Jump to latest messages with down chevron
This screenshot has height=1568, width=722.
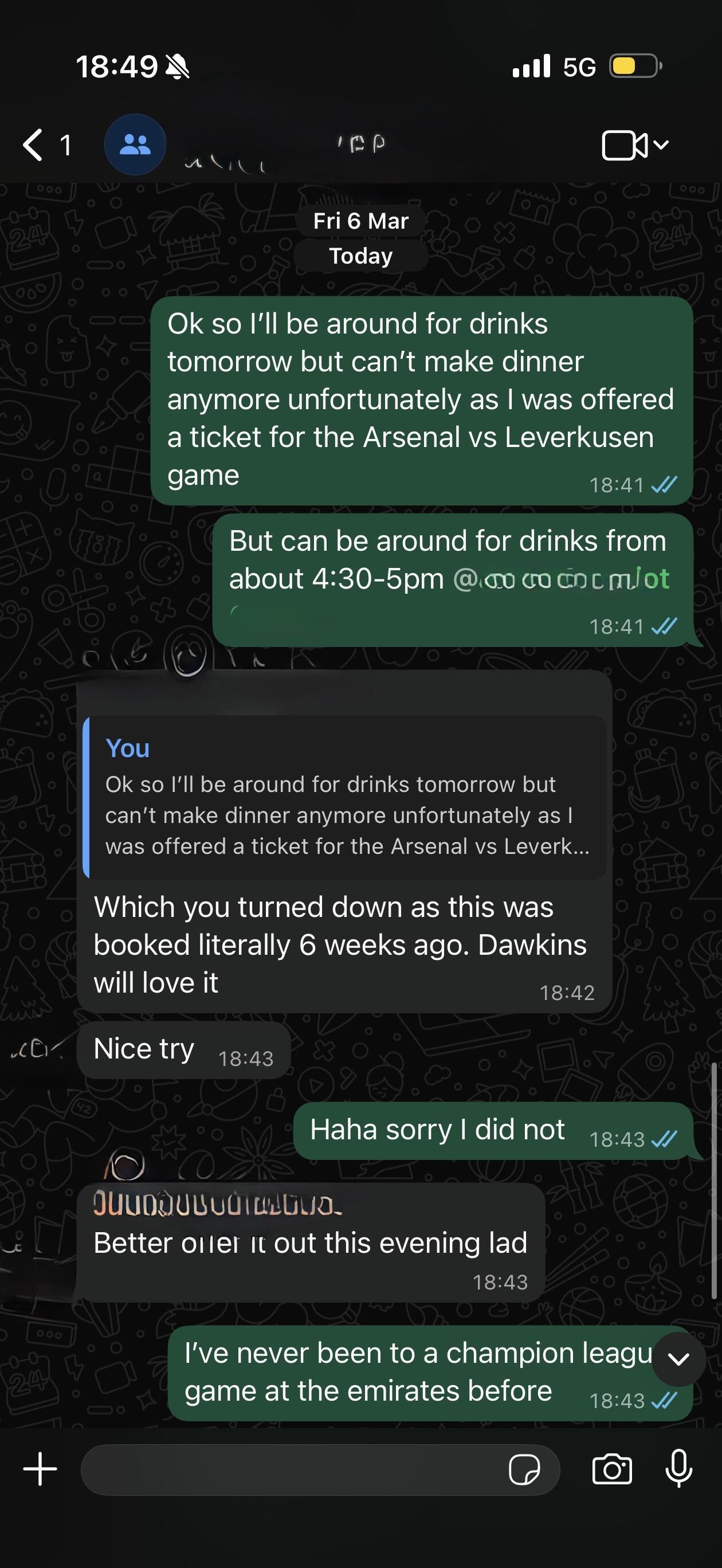pyautogui.click(x=678, y=1359)
